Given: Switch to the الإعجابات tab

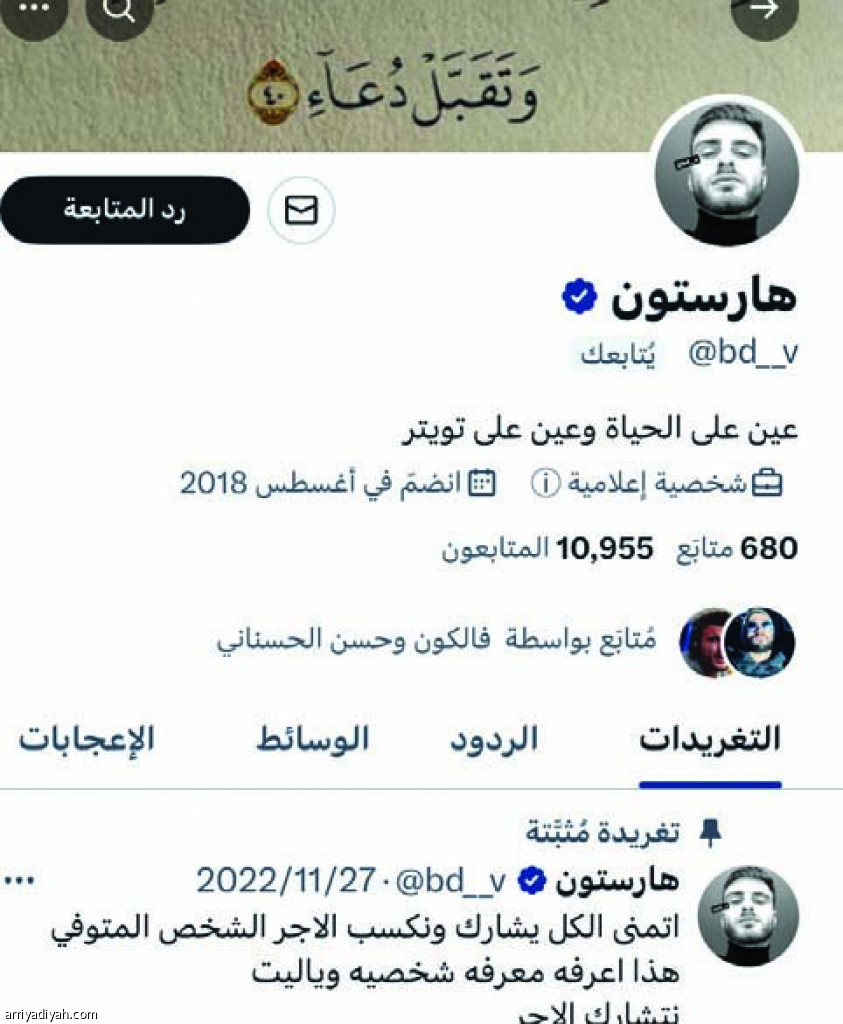Looking at the screenshot, I should pyautogui.click(x=87, y=740).
